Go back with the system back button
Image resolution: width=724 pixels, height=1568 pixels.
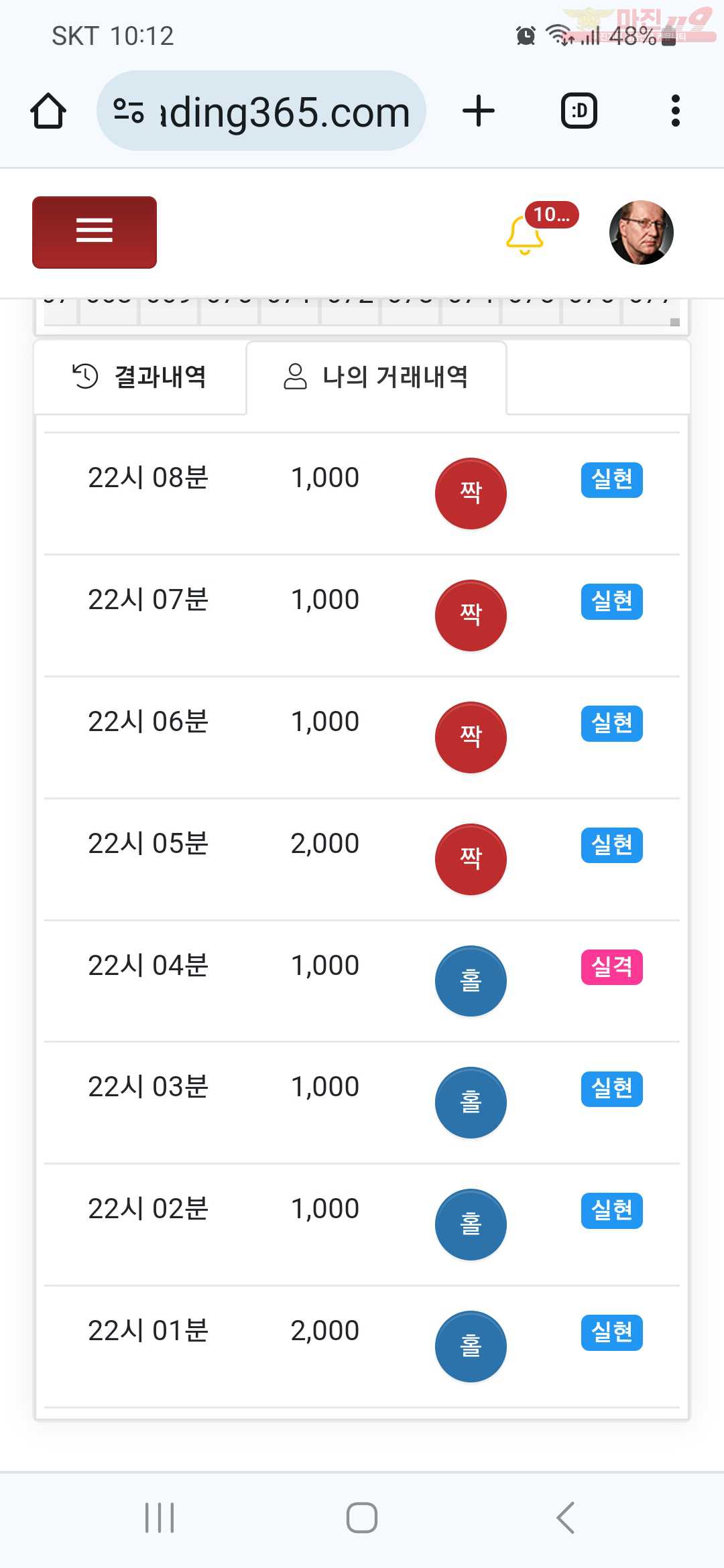[x=565, y=1518]
